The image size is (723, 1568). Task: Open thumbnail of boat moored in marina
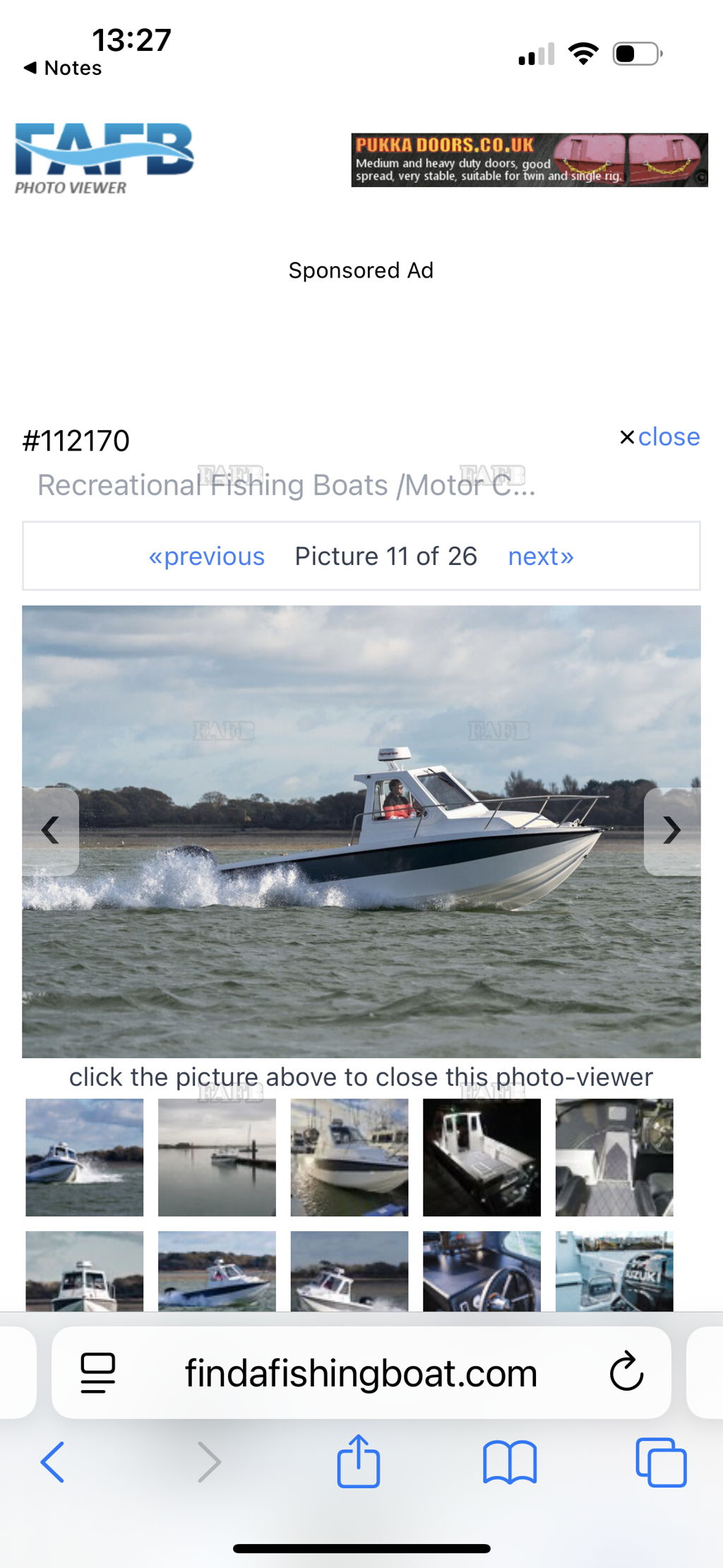point(349,1157)
